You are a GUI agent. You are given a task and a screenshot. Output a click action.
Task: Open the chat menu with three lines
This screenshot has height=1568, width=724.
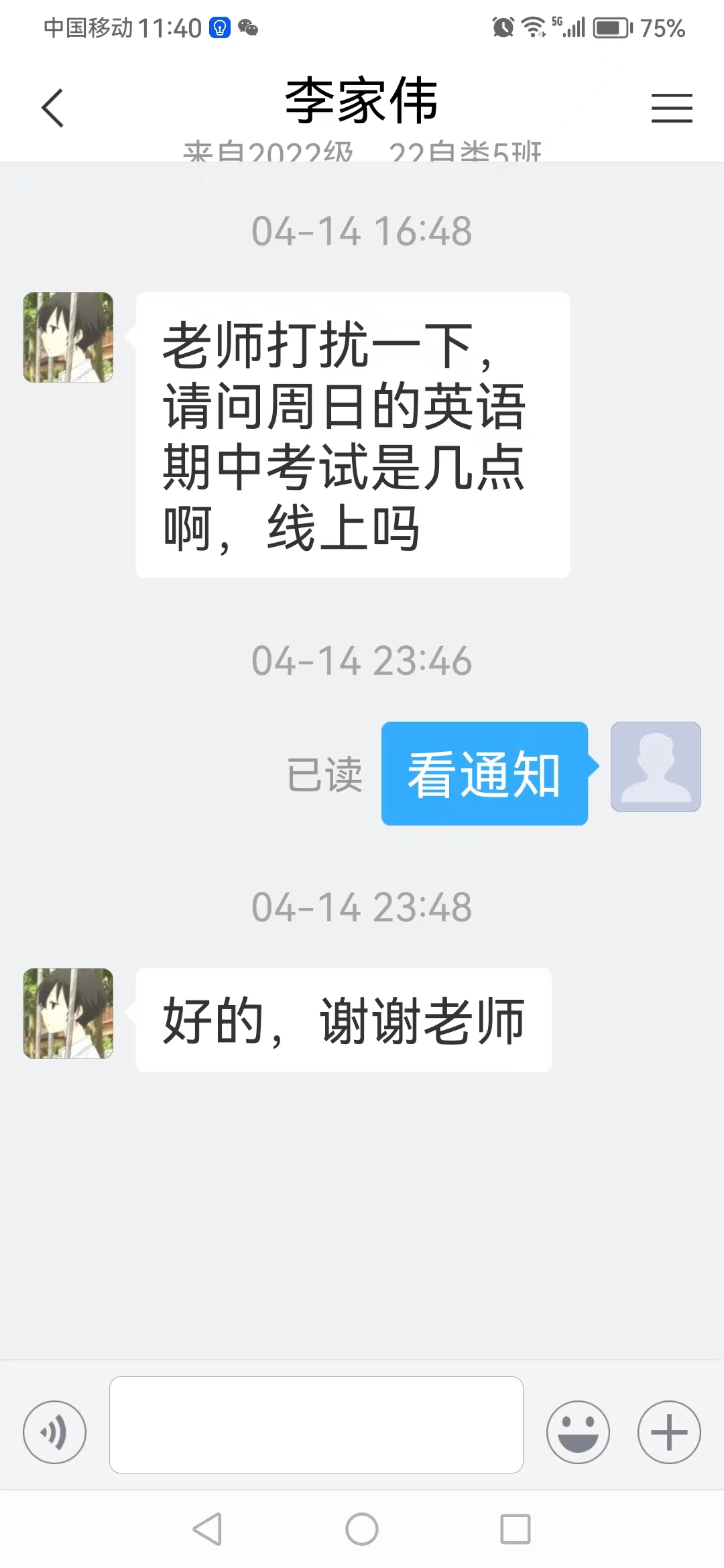tap(672, 108)
